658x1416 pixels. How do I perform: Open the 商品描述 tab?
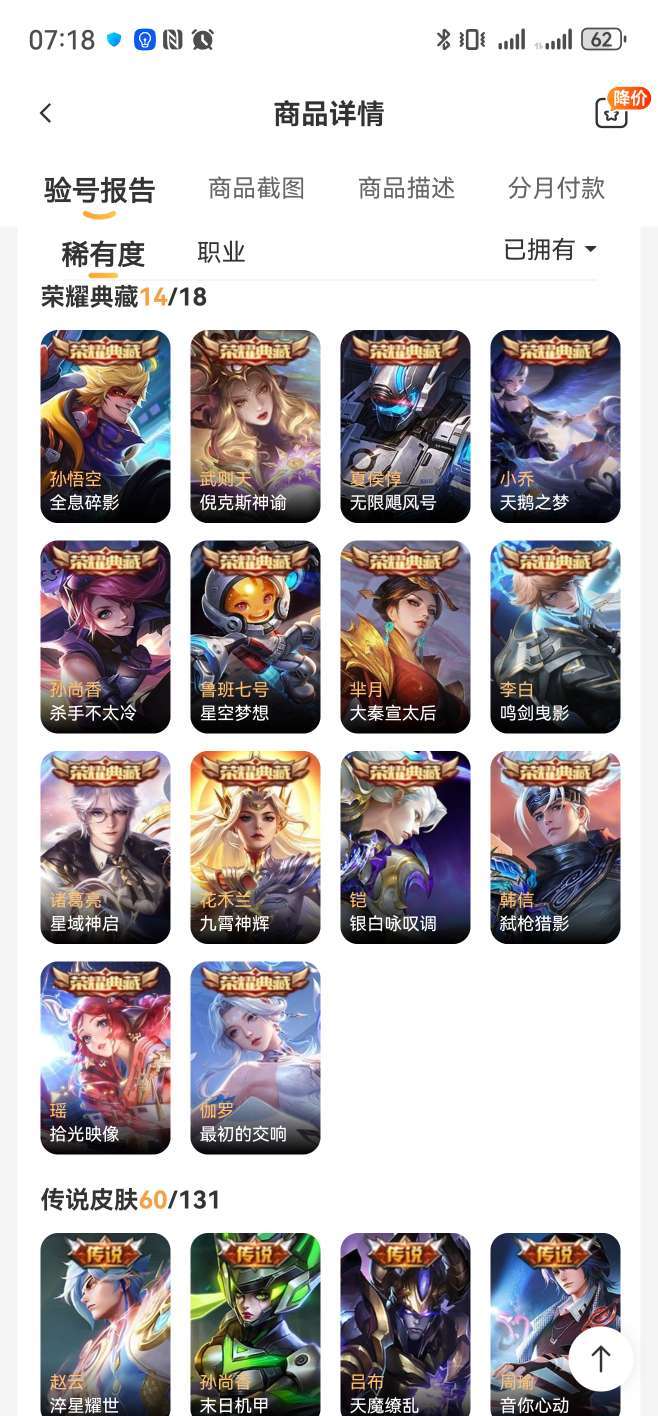406,188
